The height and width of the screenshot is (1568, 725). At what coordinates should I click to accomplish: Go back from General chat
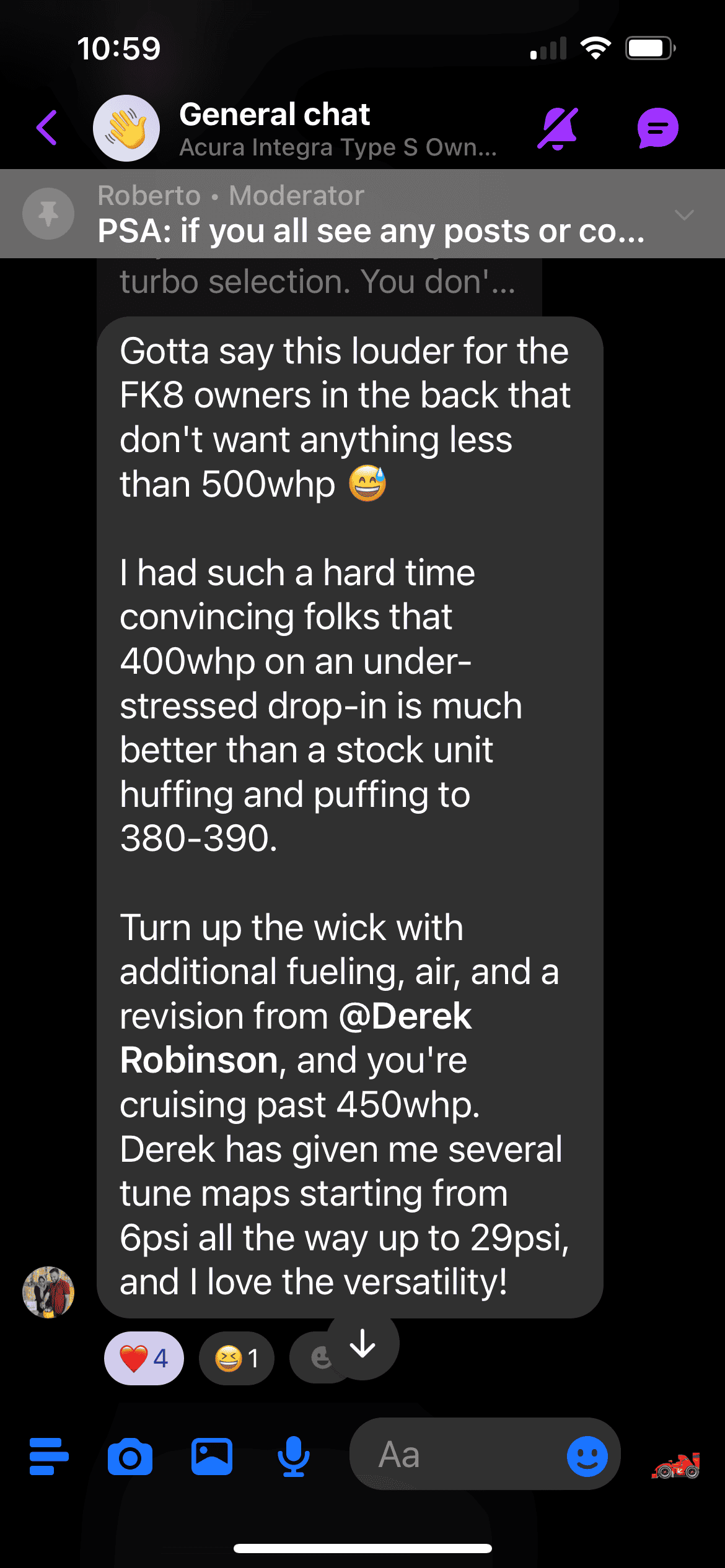click(x=47, y=128)
